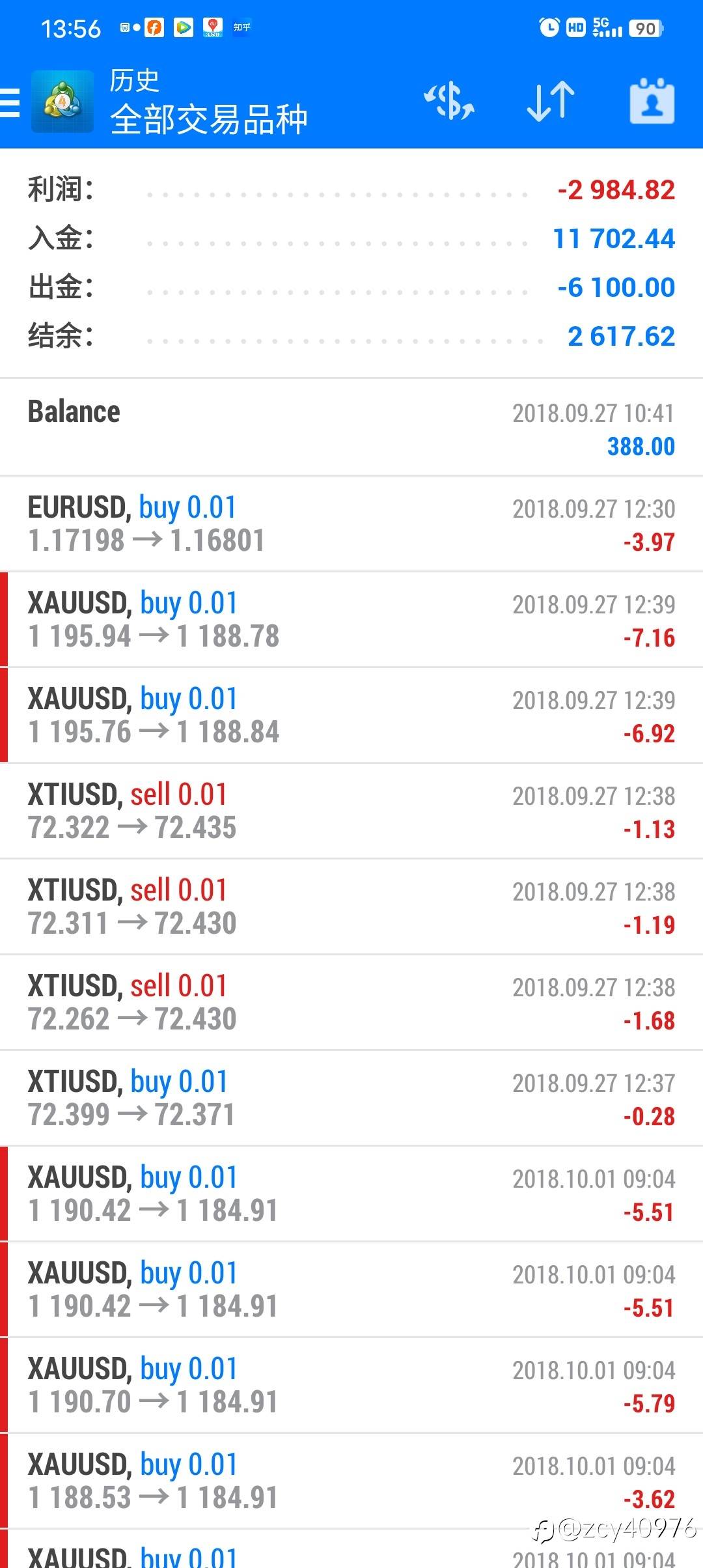Select XAUUSD trade with loss -5.79
This screenshot has height=1568, width=703.
point(351,1386)
